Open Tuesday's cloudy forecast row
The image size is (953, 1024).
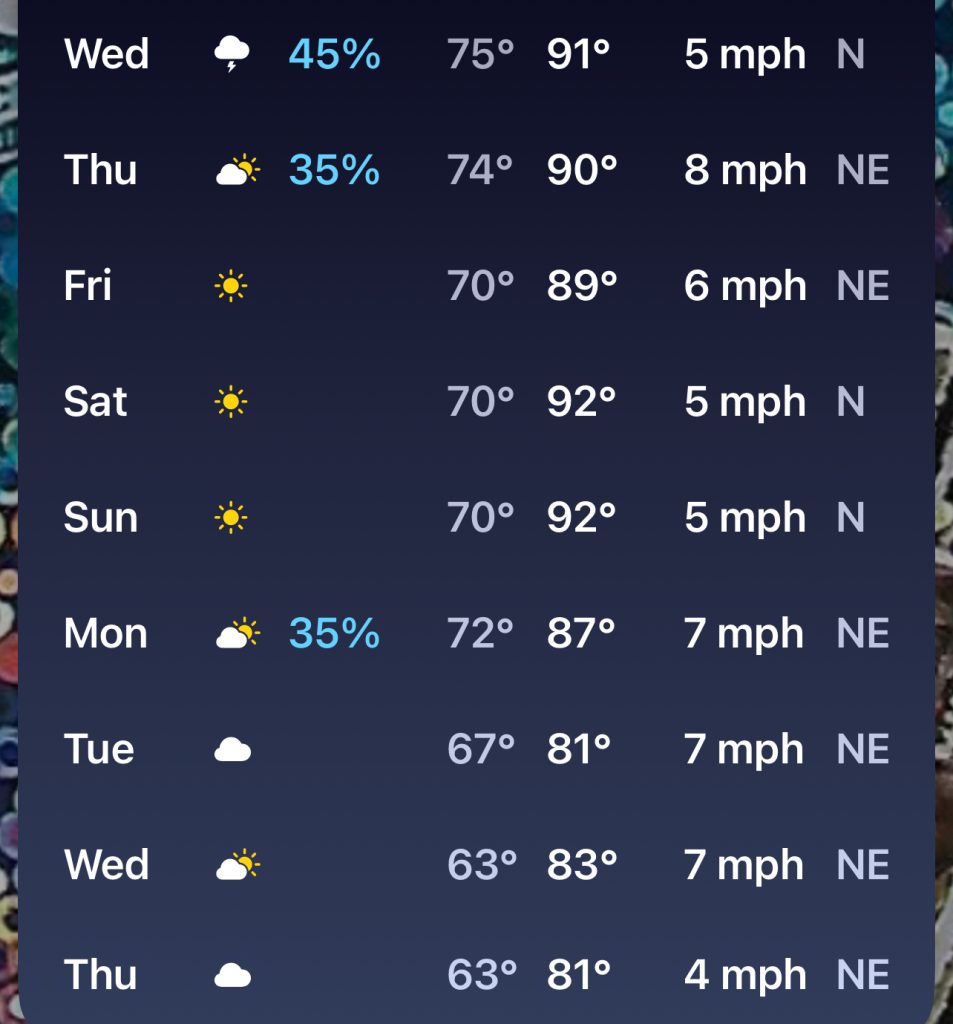[x=476, y=749]
